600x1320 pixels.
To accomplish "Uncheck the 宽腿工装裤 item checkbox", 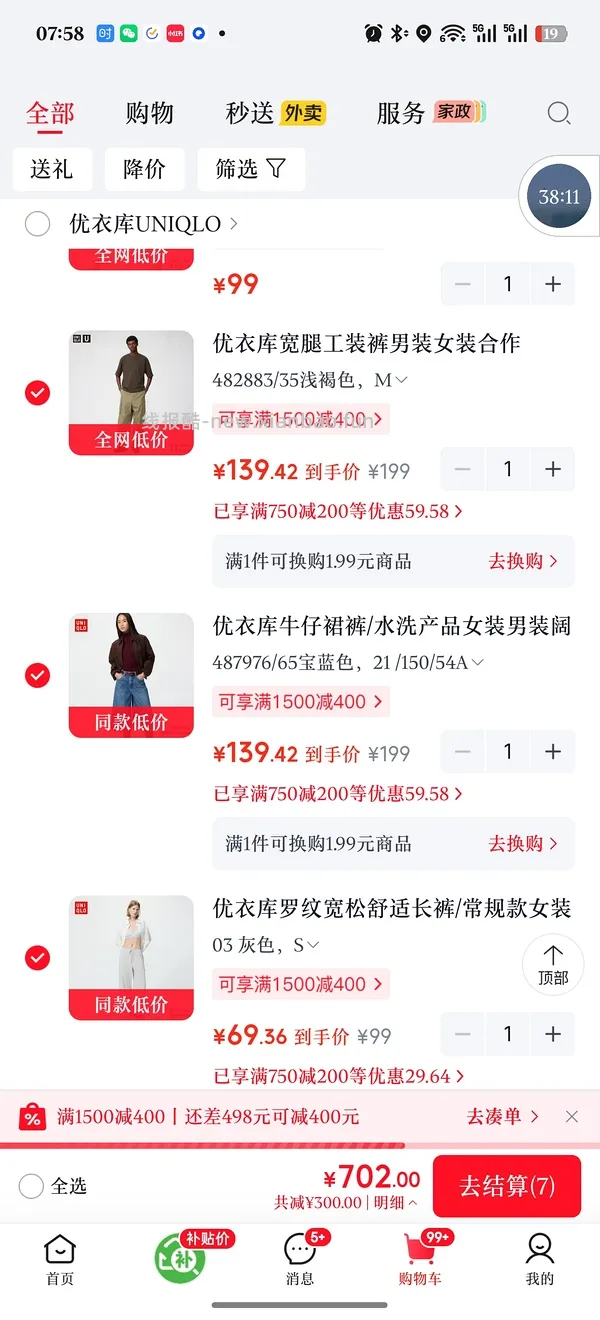I will tap(37, 393).
